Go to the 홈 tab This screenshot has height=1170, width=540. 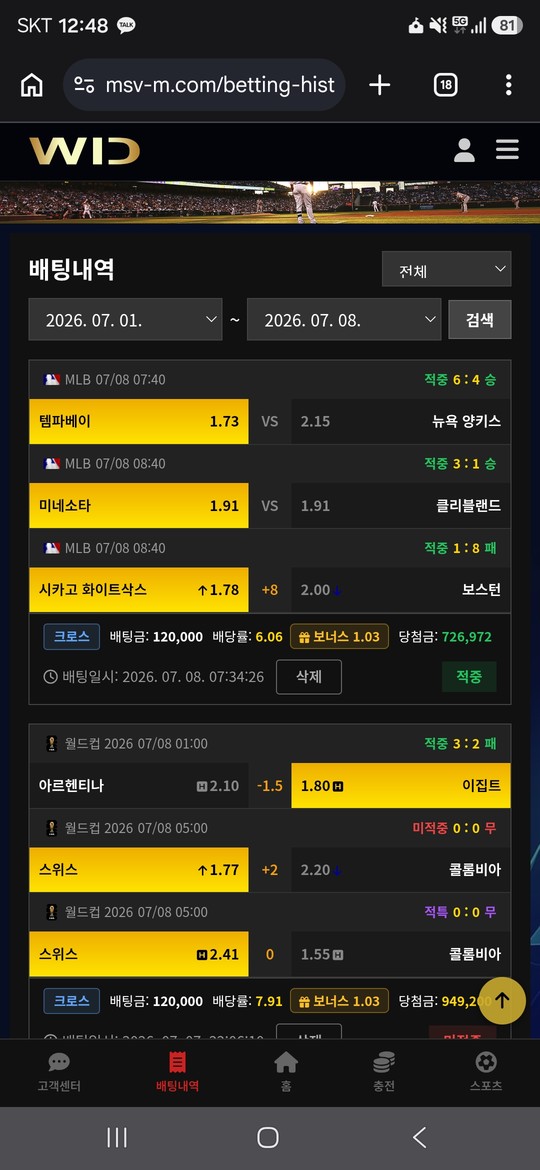click(x=286, y=1072)
